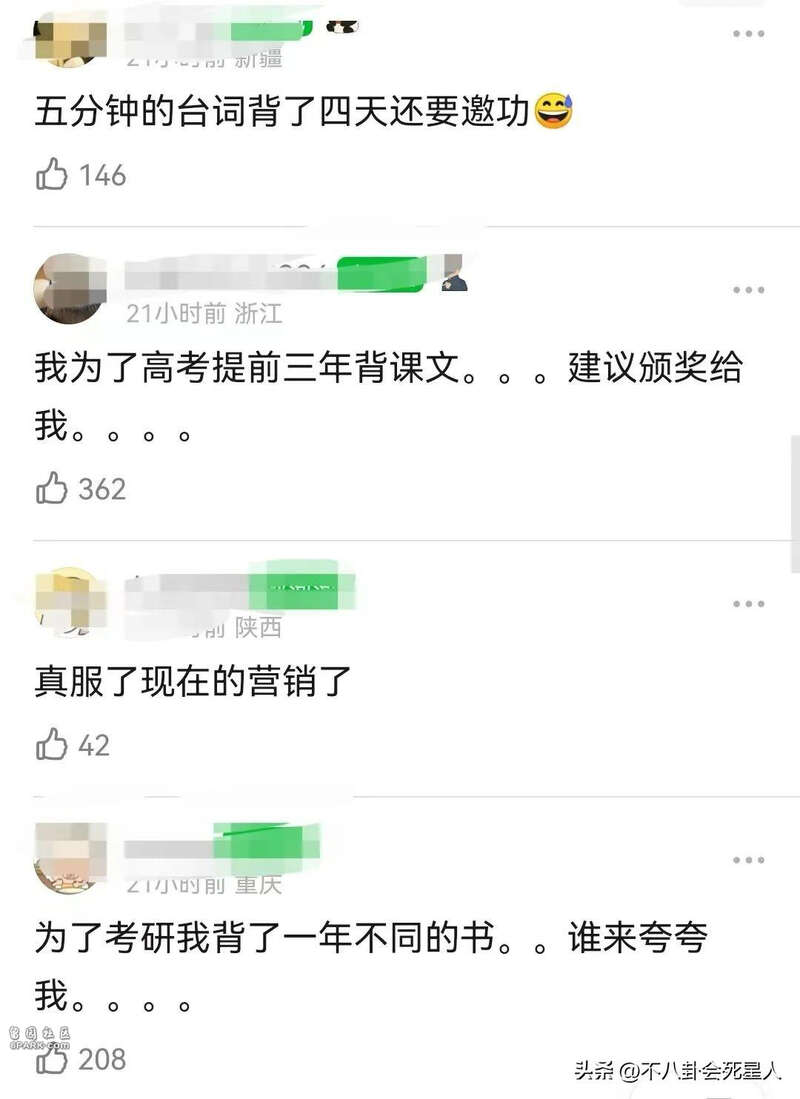Like the 为了考研 comment
800x1099 pixels.
52,1059
